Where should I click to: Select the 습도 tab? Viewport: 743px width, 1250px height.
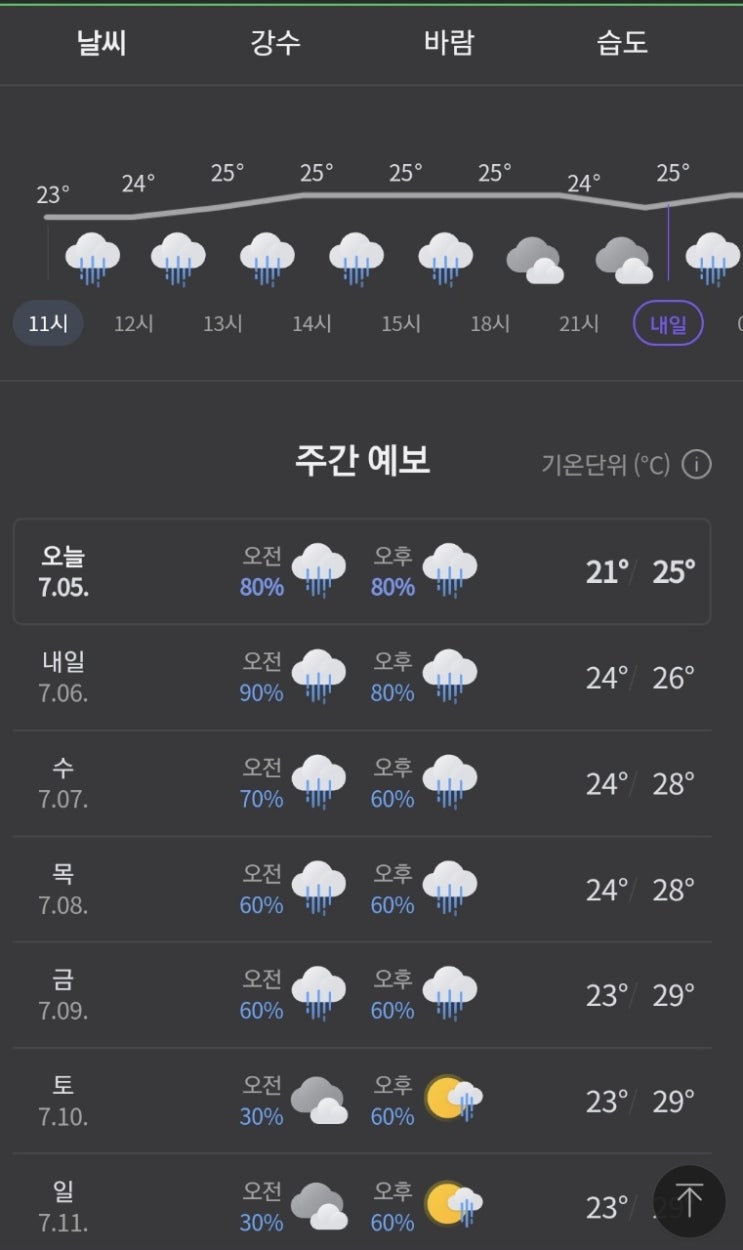[x=622, y=43]
